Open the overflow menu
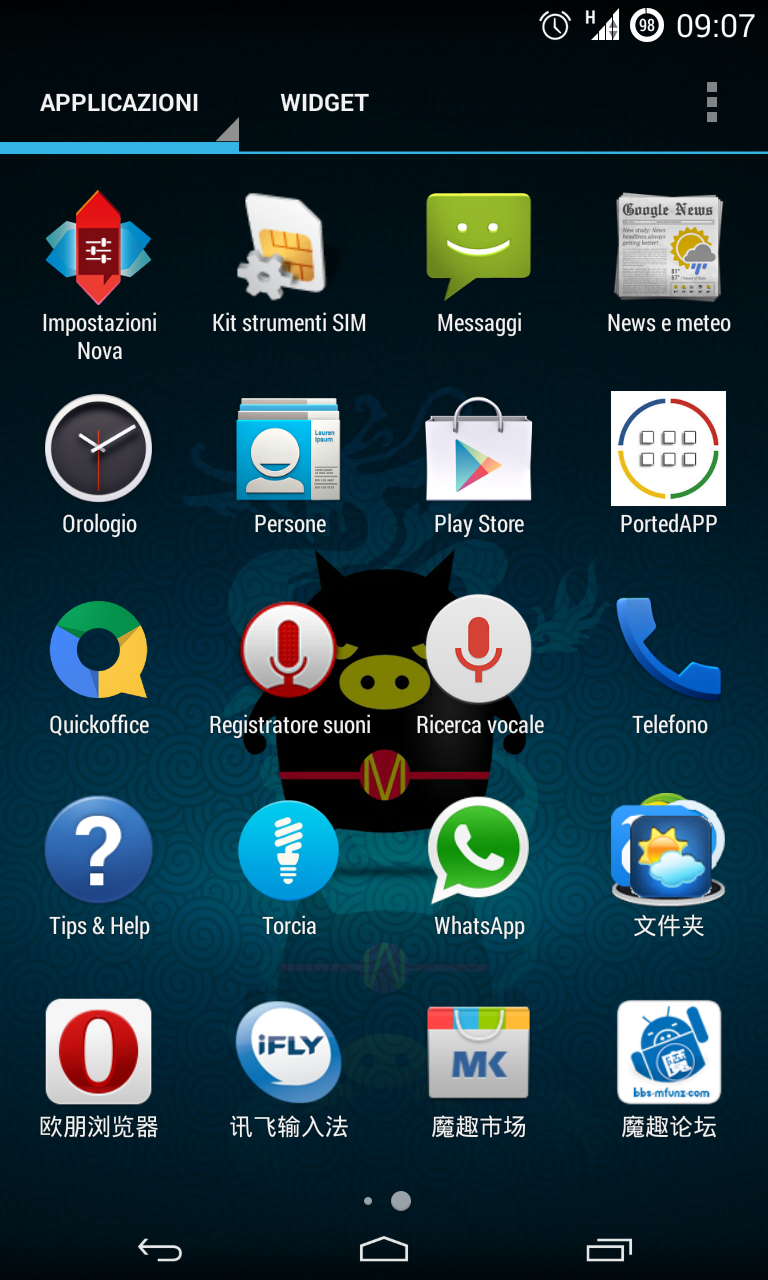The image size is (768, 1280). pos(711,103)
